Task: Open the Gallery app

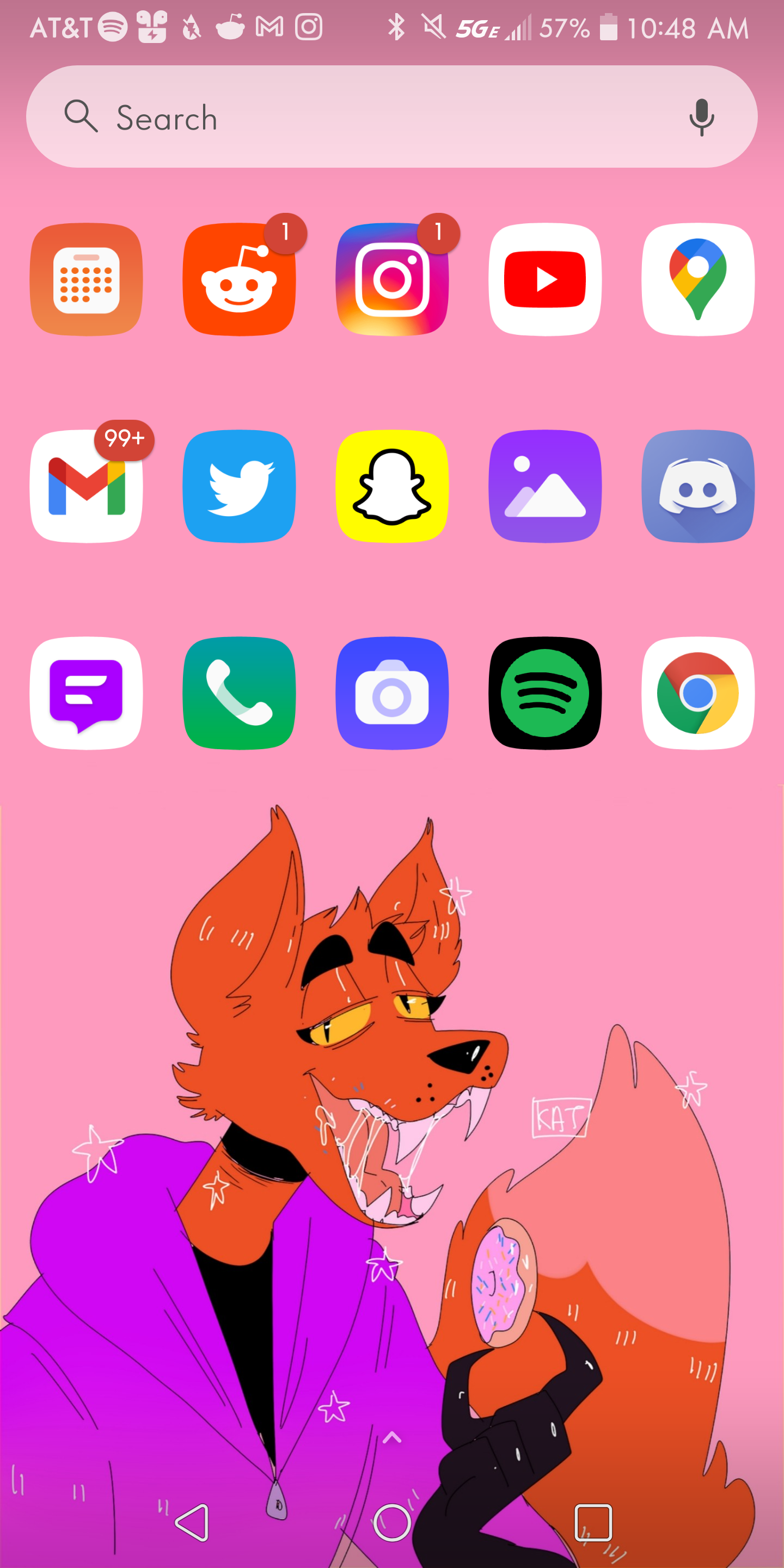Action: [x=545, y=486]
